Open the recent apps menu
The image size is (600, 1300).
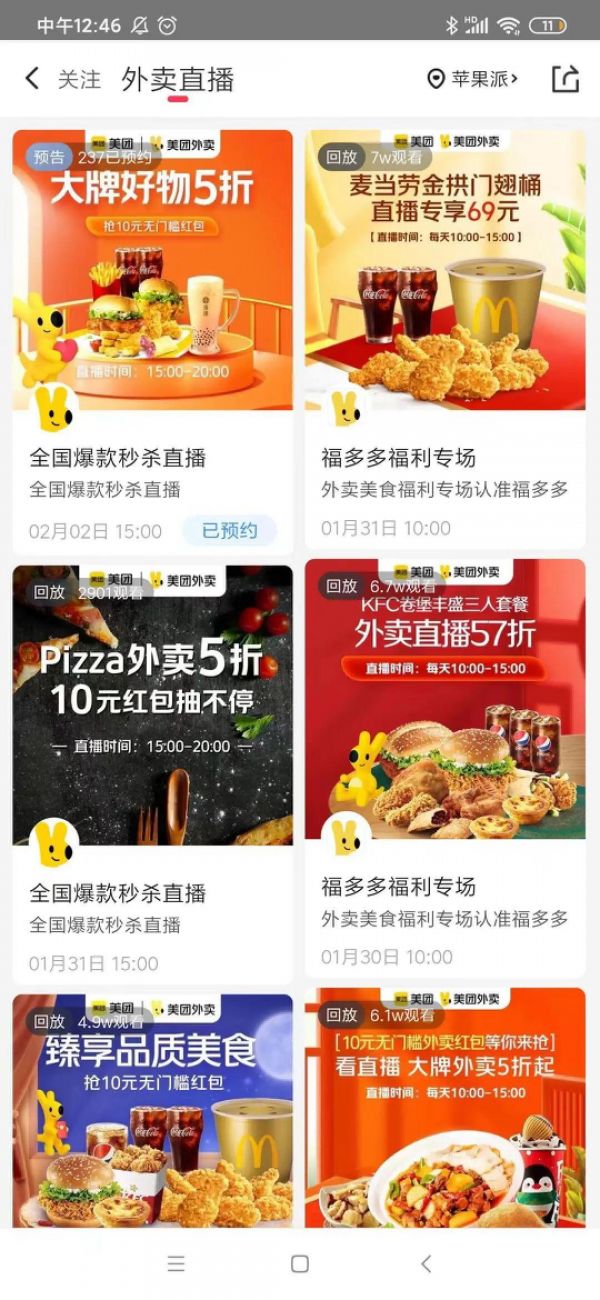(x=176, y=1264)
